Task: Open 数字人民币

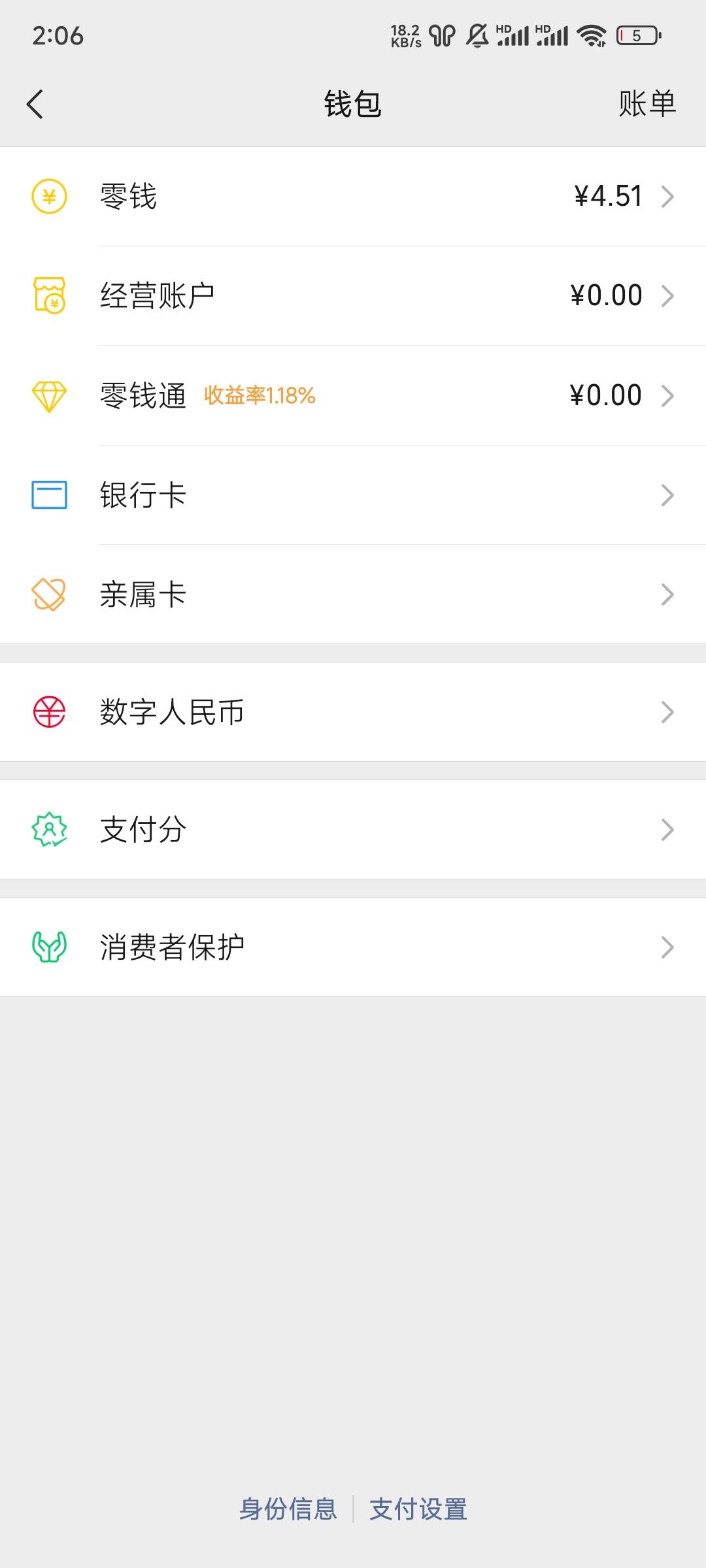Action: click(x=353, y=712)
